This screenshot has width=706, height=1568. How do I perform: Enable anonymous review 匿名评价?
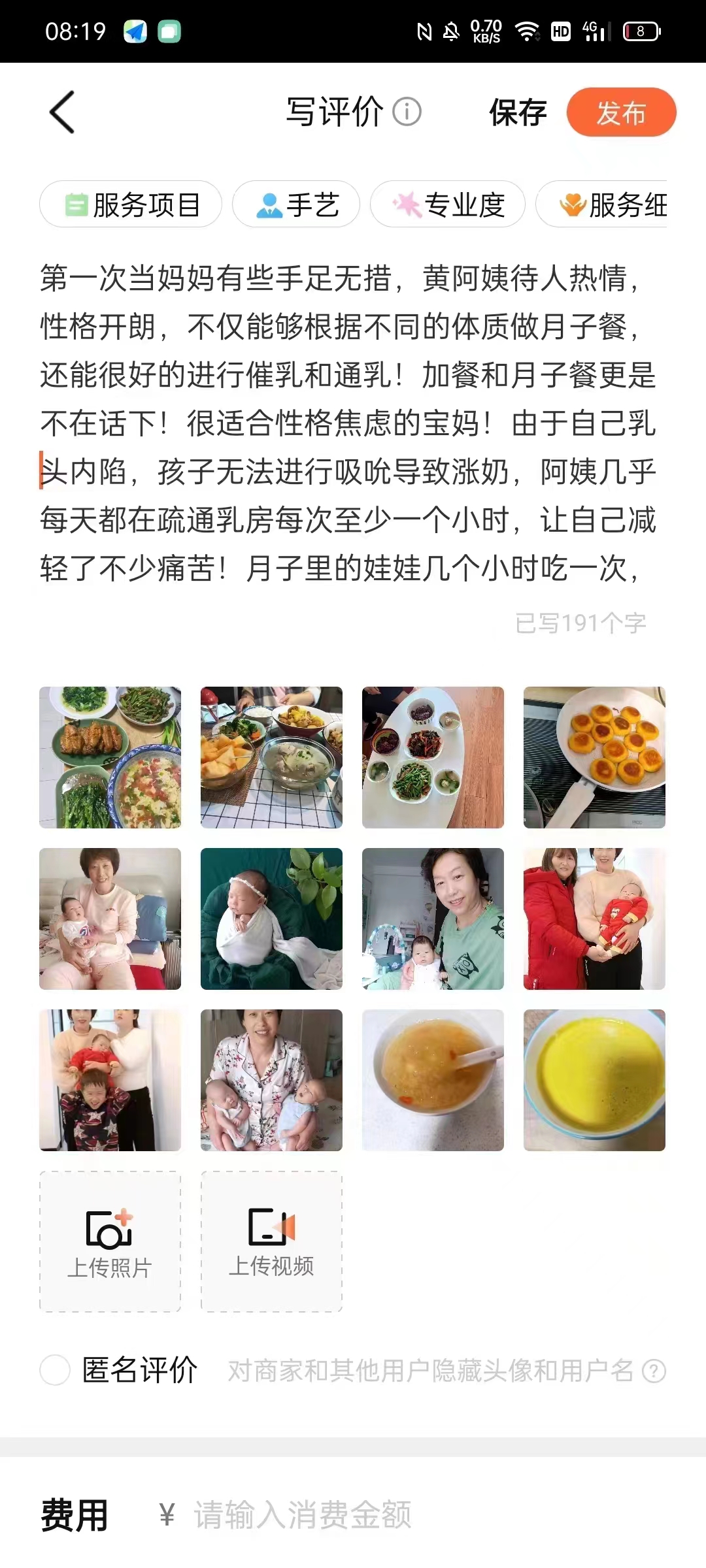point(55,1370)
